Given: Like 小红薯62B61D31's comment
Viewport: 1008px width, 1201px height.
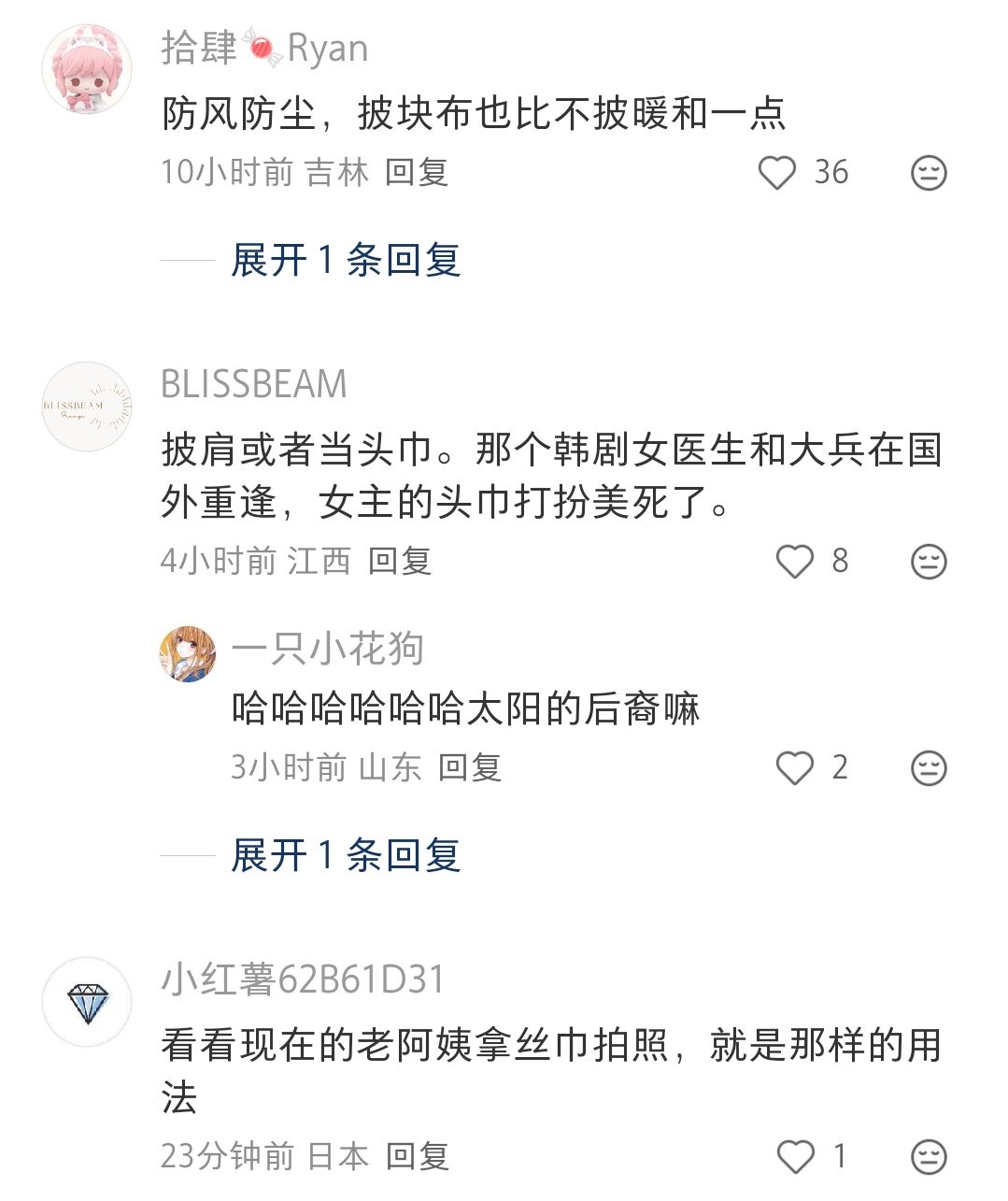Looking at the screenshot, I should click(x=795, y=1157).
